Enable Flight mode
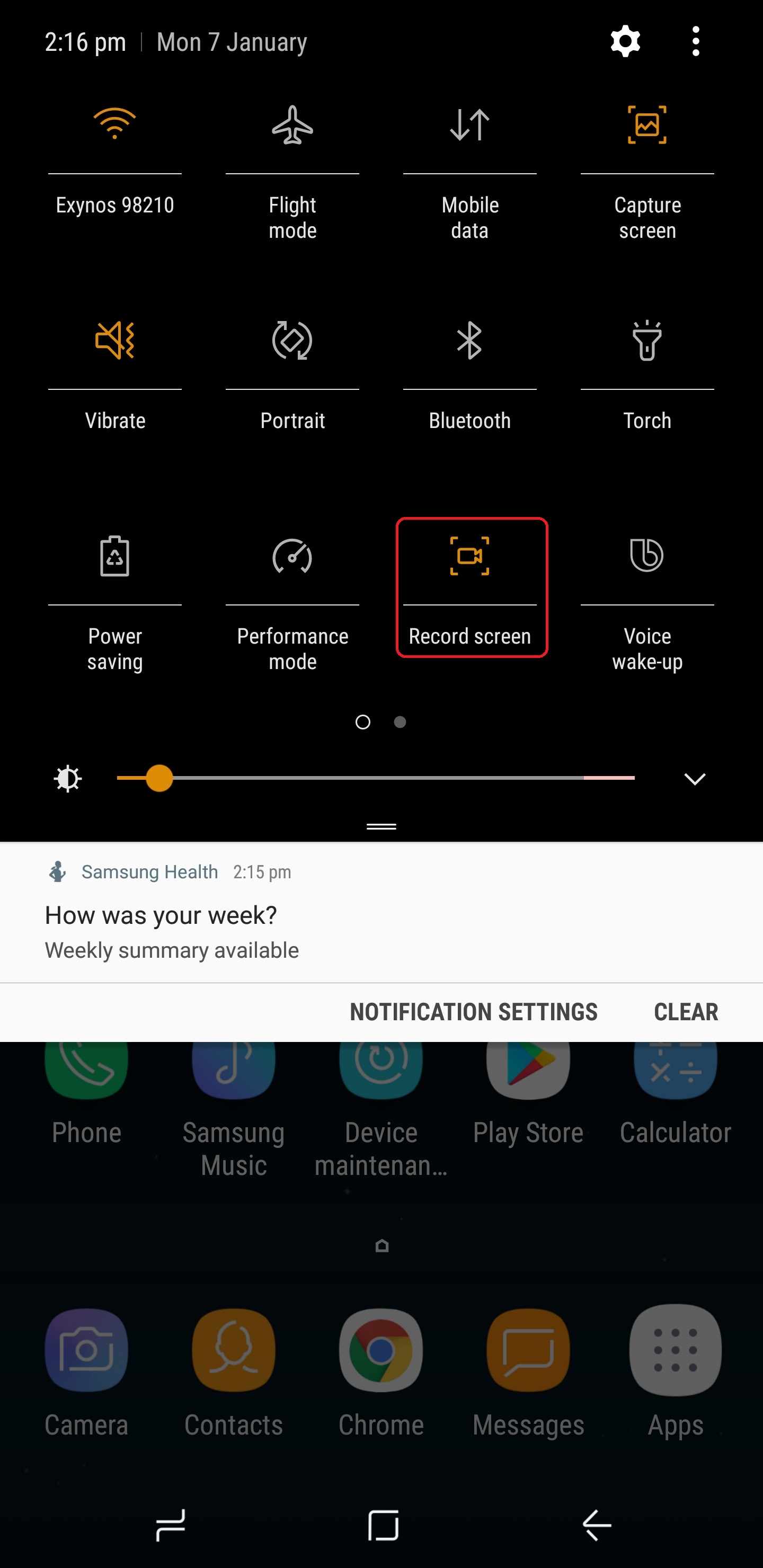This screenshot has width=763, height=1568. coord(292,125)
